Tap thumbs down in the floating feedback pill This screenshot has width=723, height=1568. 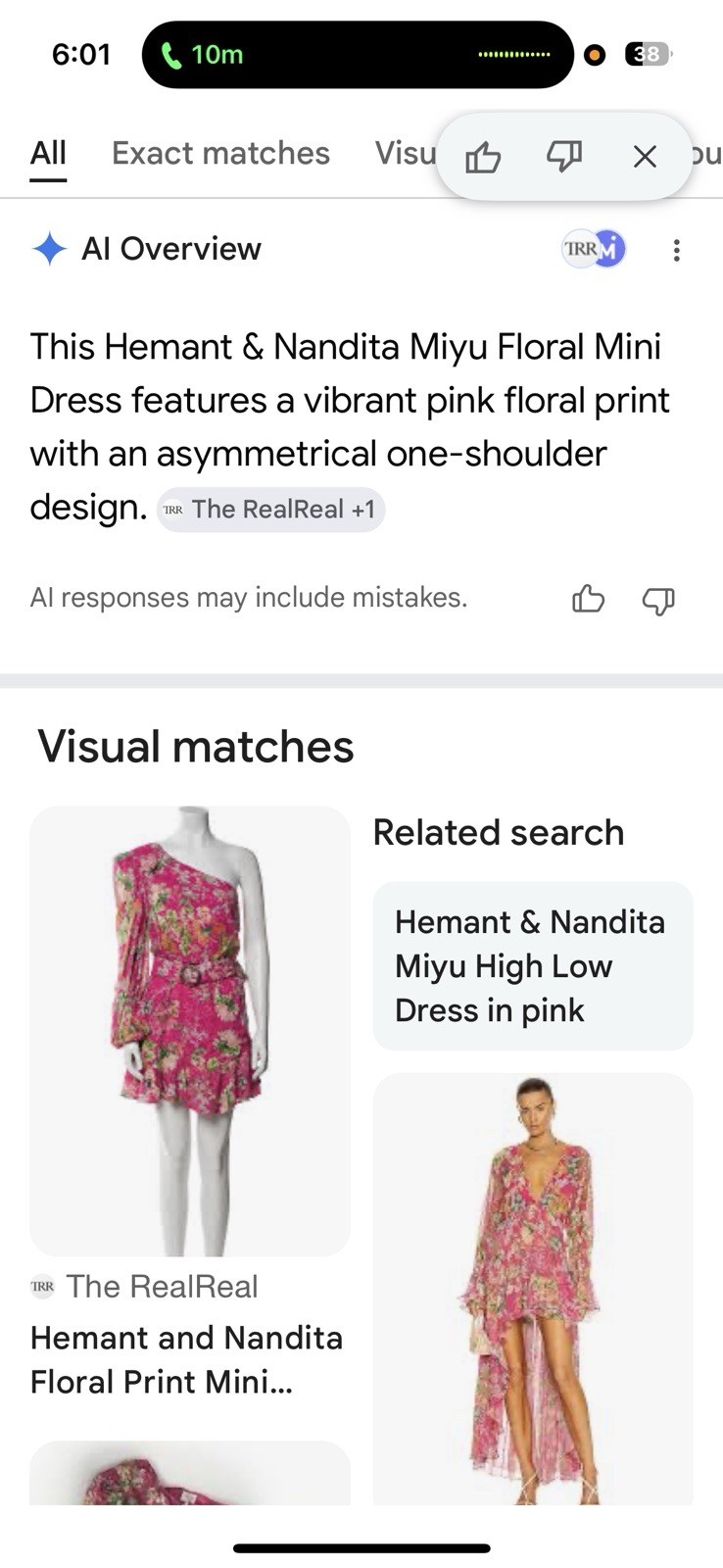563,156
